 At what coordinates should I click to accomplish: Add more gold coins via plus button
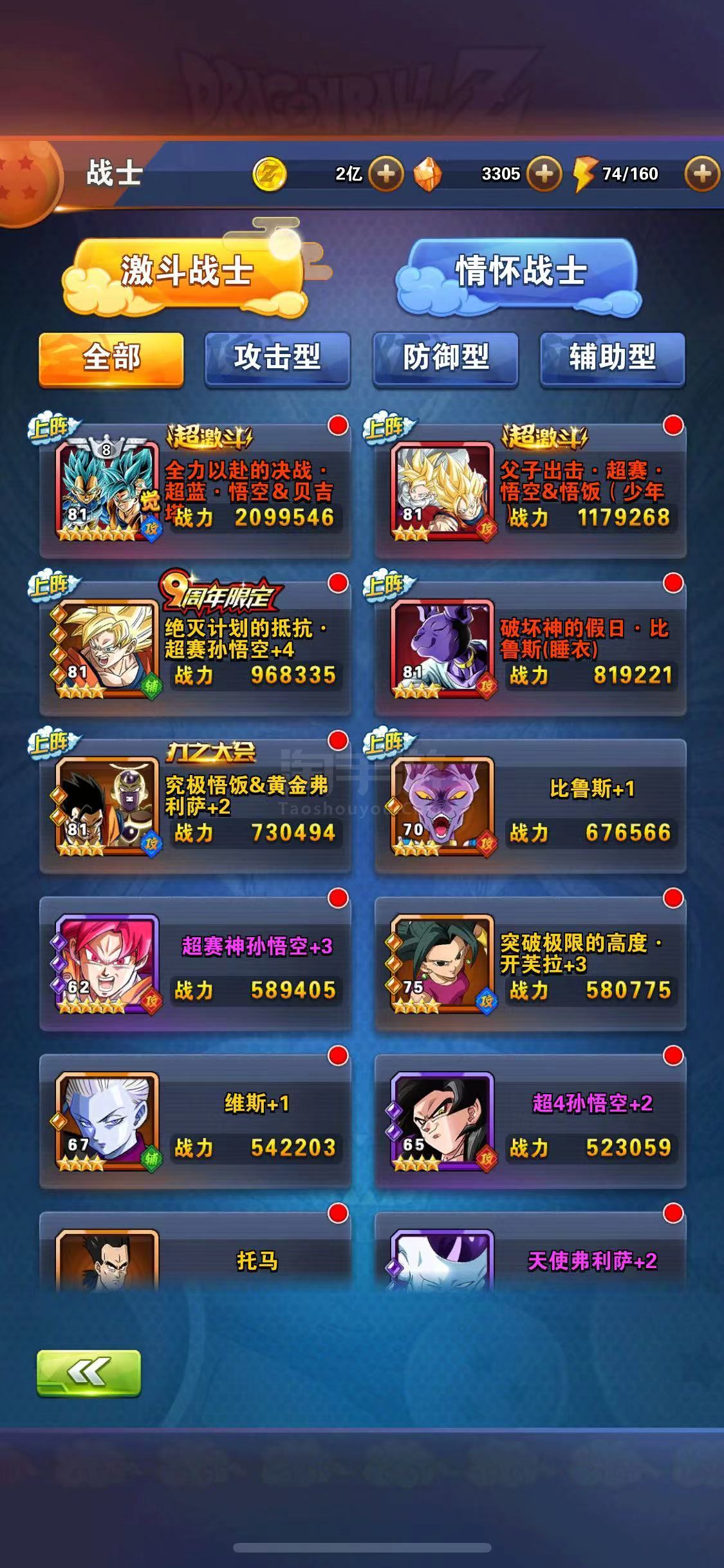coord(386,174)
